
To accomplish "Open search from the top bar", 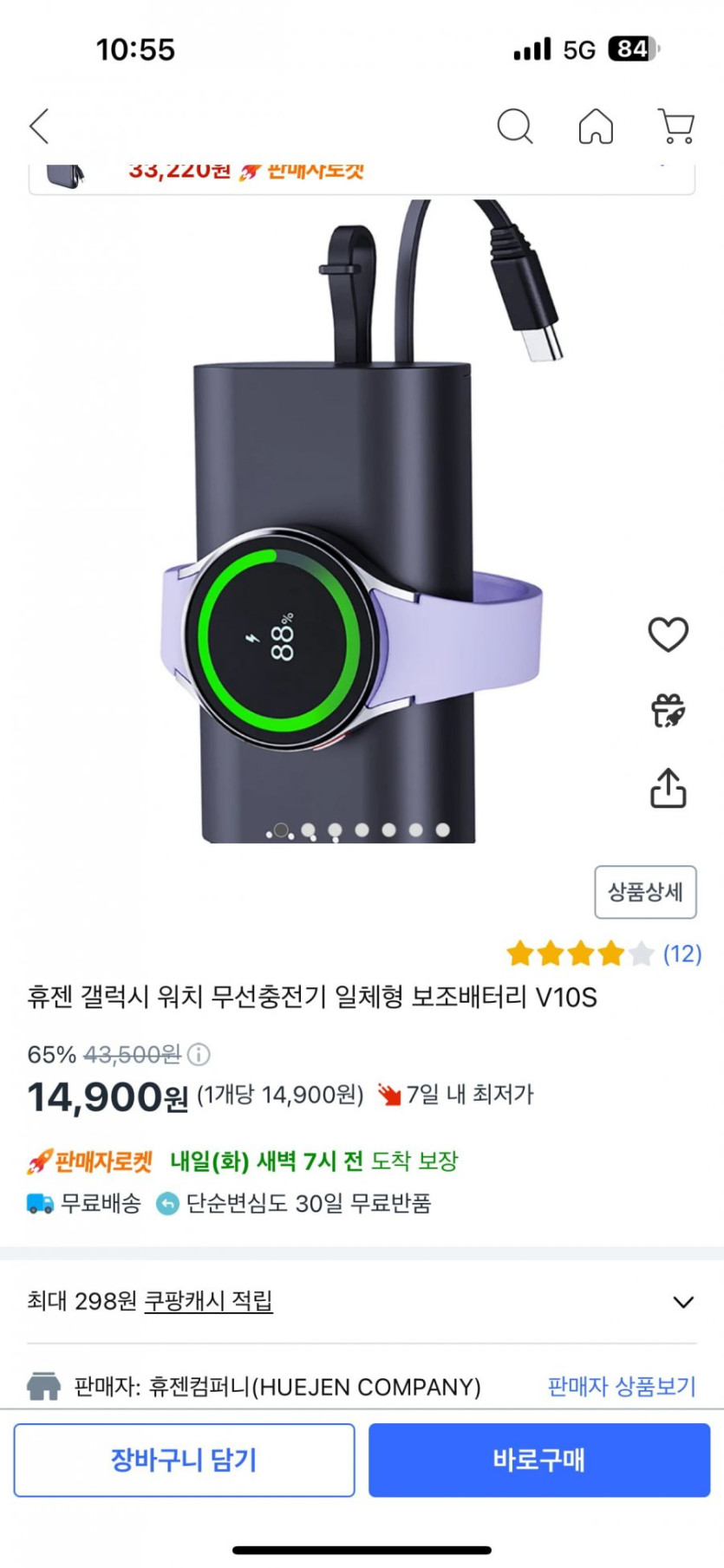I will coord(514,127).
